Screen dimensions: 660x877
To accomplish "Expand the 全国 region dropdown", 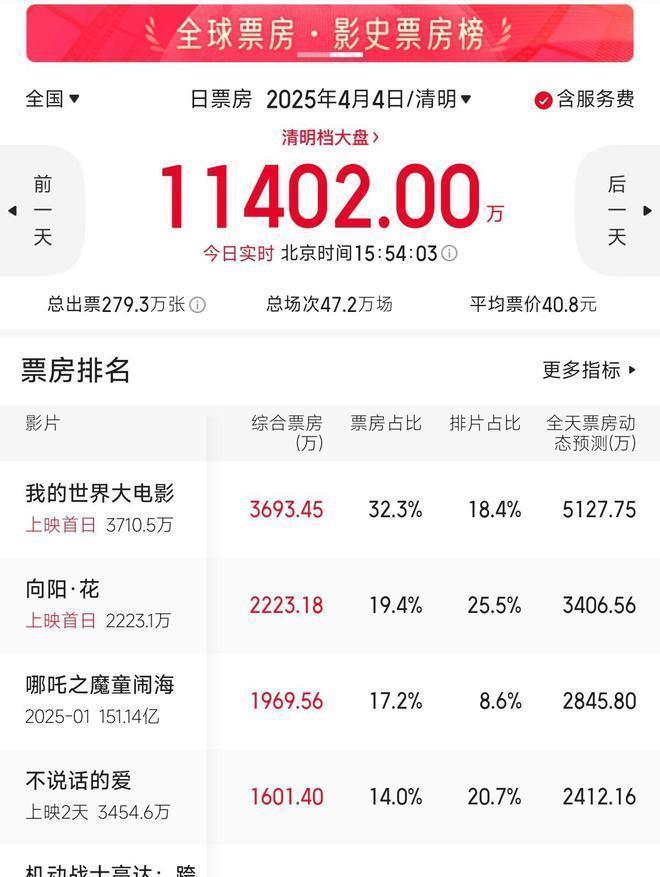I will [x=52, y=99].
